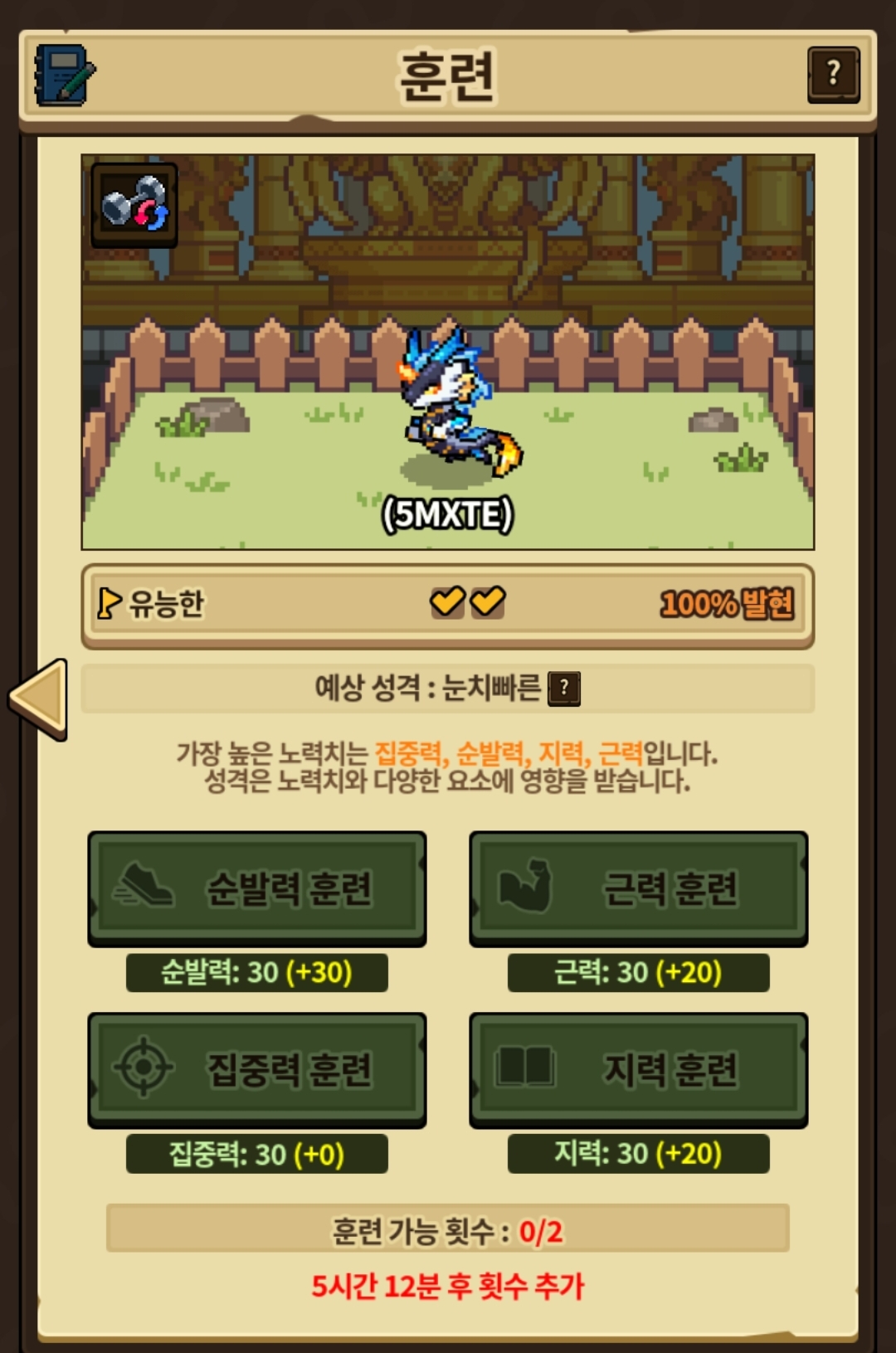Show help for 예상 성격 personality
This screenshot has height=1353, width=896.
click(564, 688)
